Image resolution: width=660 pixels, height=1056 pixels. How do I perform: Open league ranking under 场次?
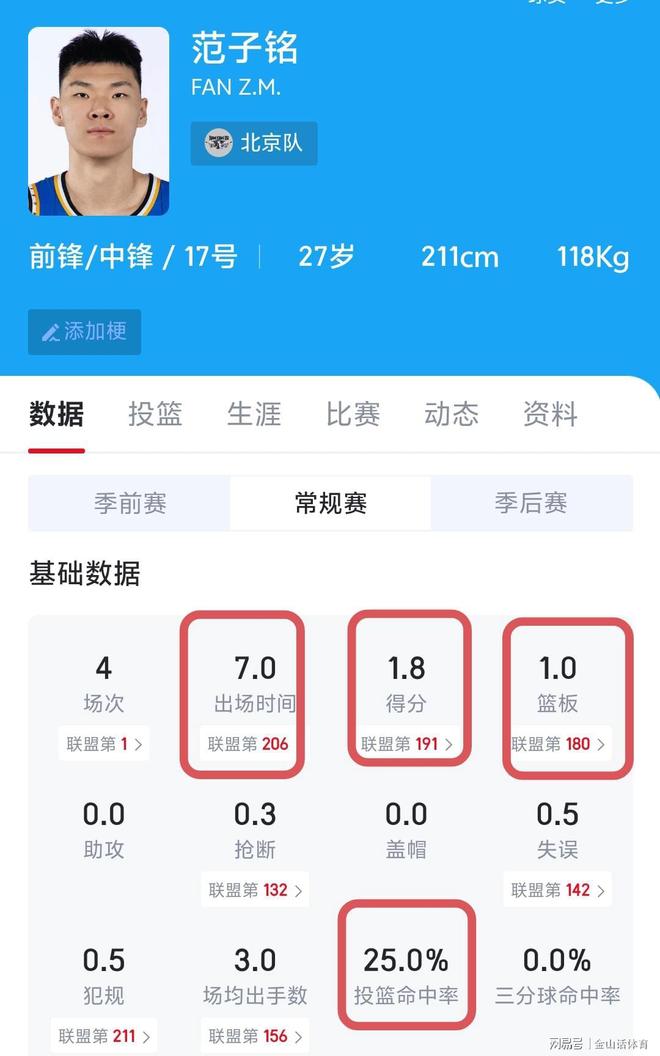click(104, 744)
